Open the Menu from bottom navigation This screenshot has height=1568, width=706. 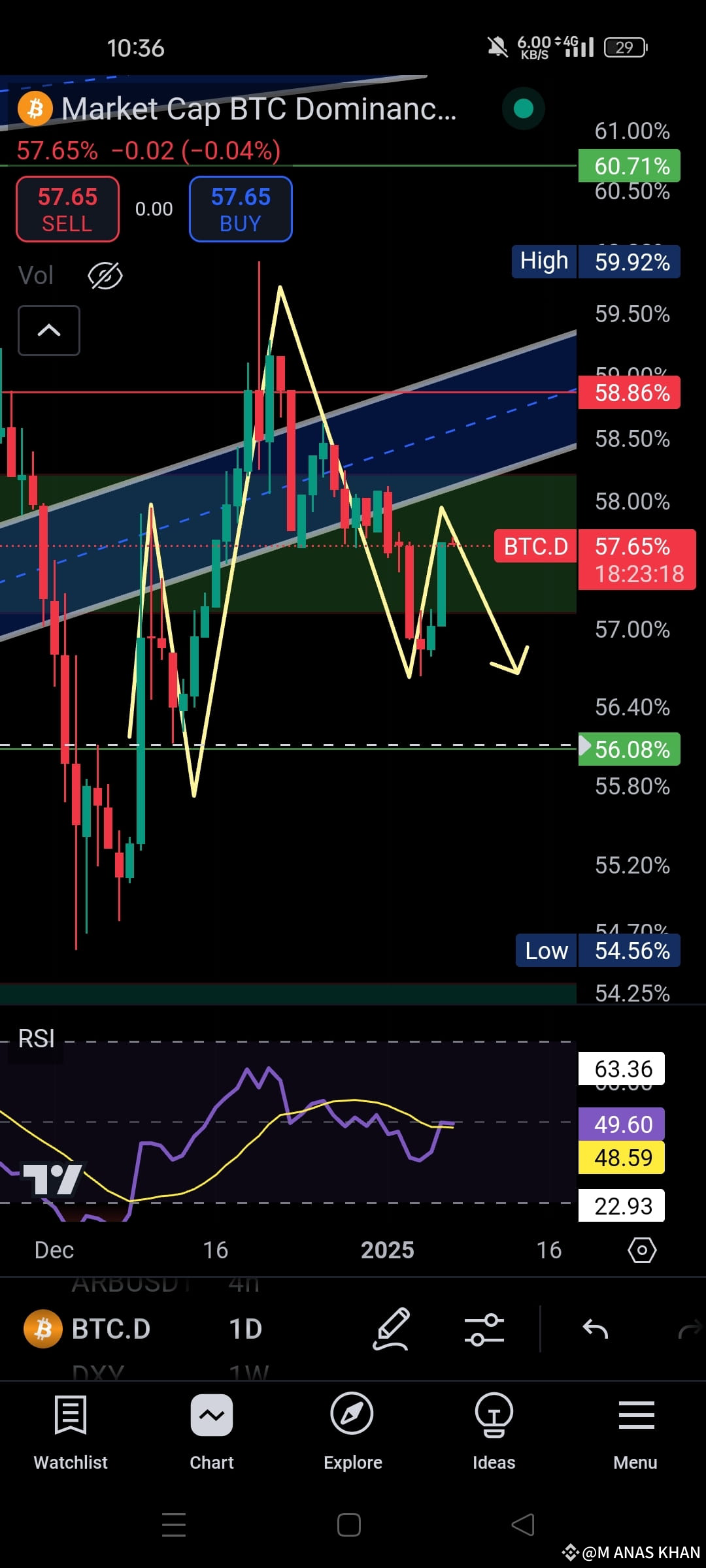click(634, 1416)
